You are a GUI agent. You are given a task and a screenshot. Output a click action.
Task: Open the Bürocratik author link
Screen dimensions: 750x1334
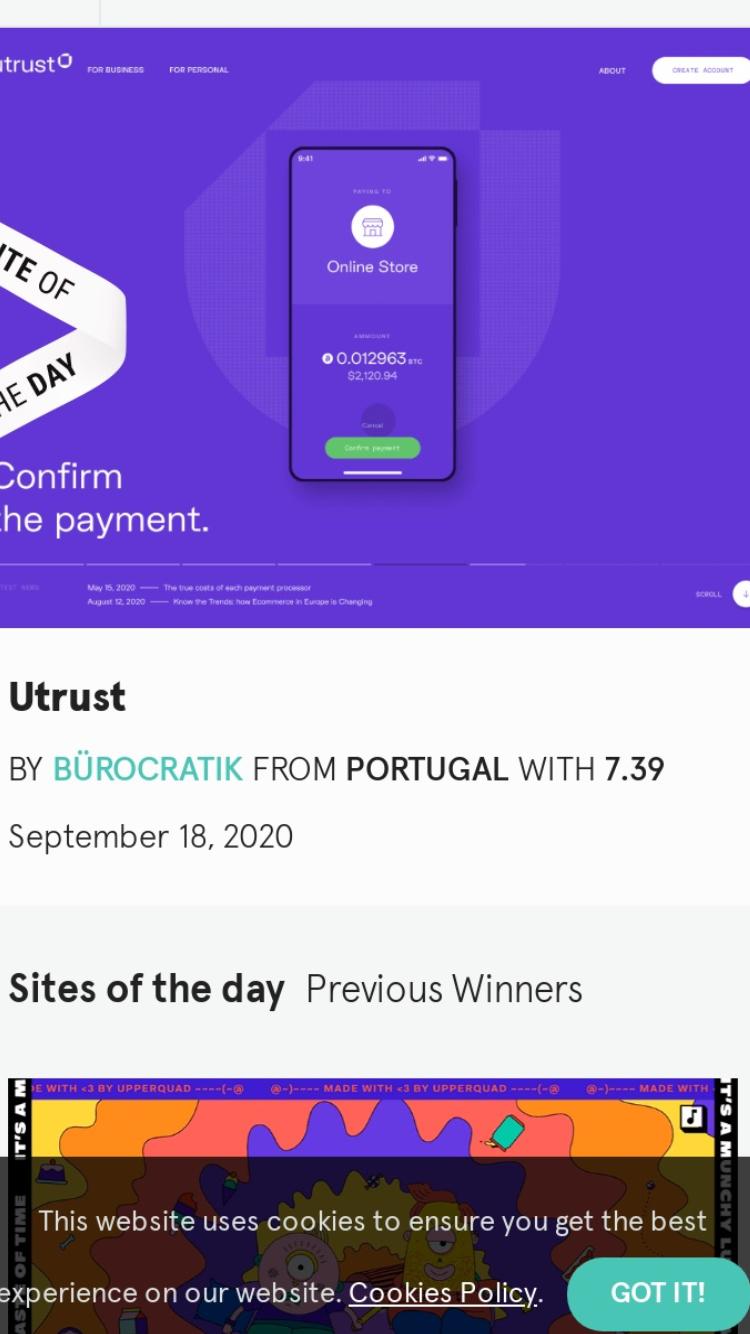pos(147,769)
